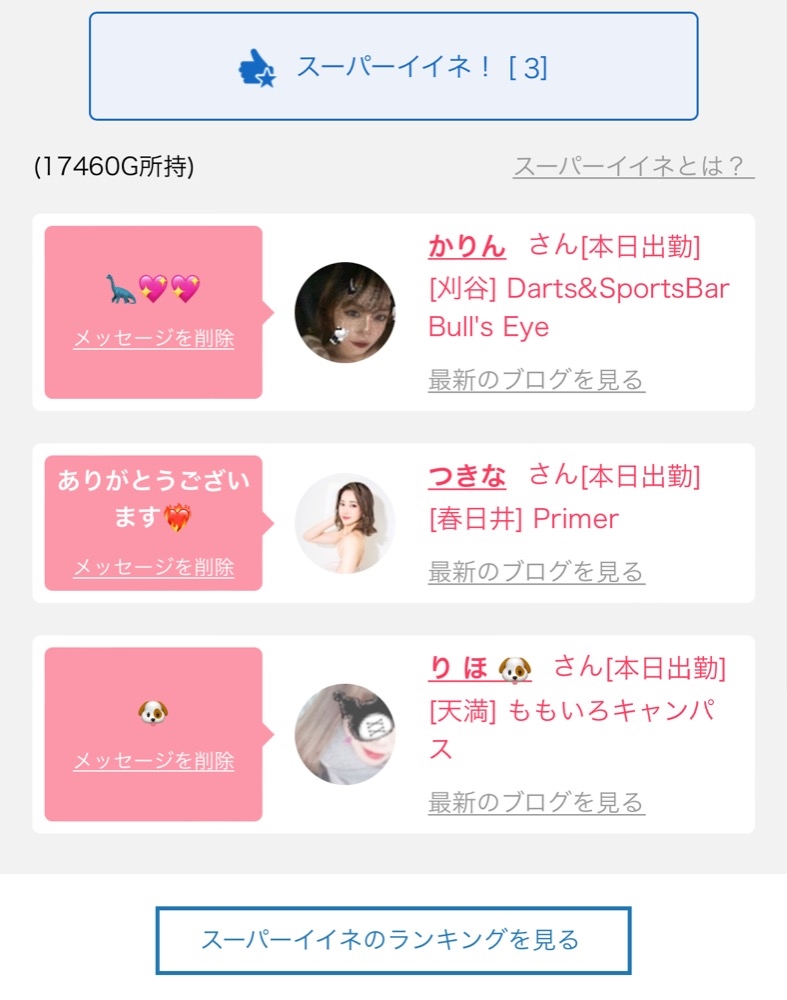The height and width of the screenshot is (1000, 787).
Task: Tap りほ's profile photo
Action: (345, 734)
